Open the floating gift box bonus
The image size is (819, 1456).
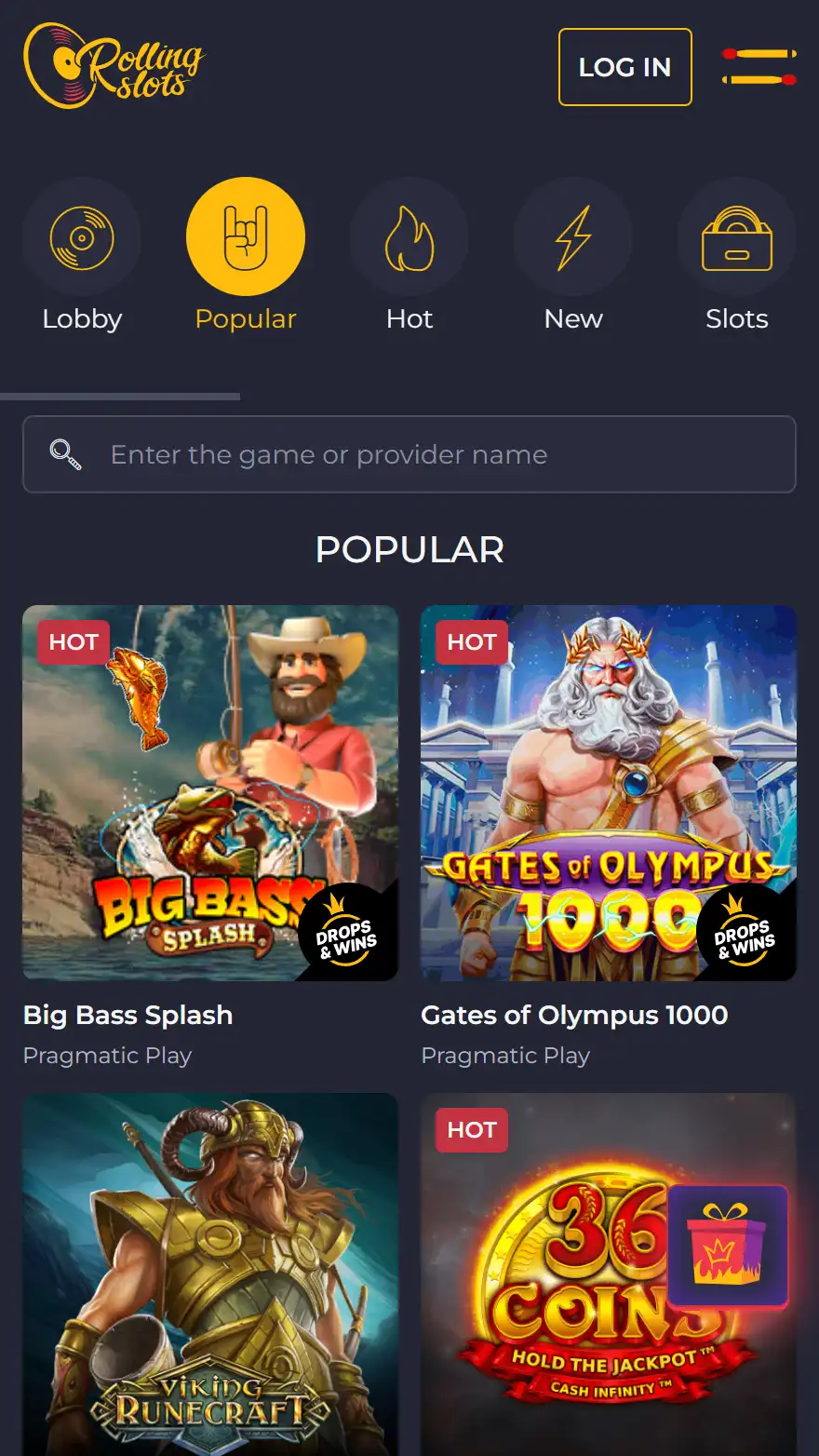tap(728, 1247)
